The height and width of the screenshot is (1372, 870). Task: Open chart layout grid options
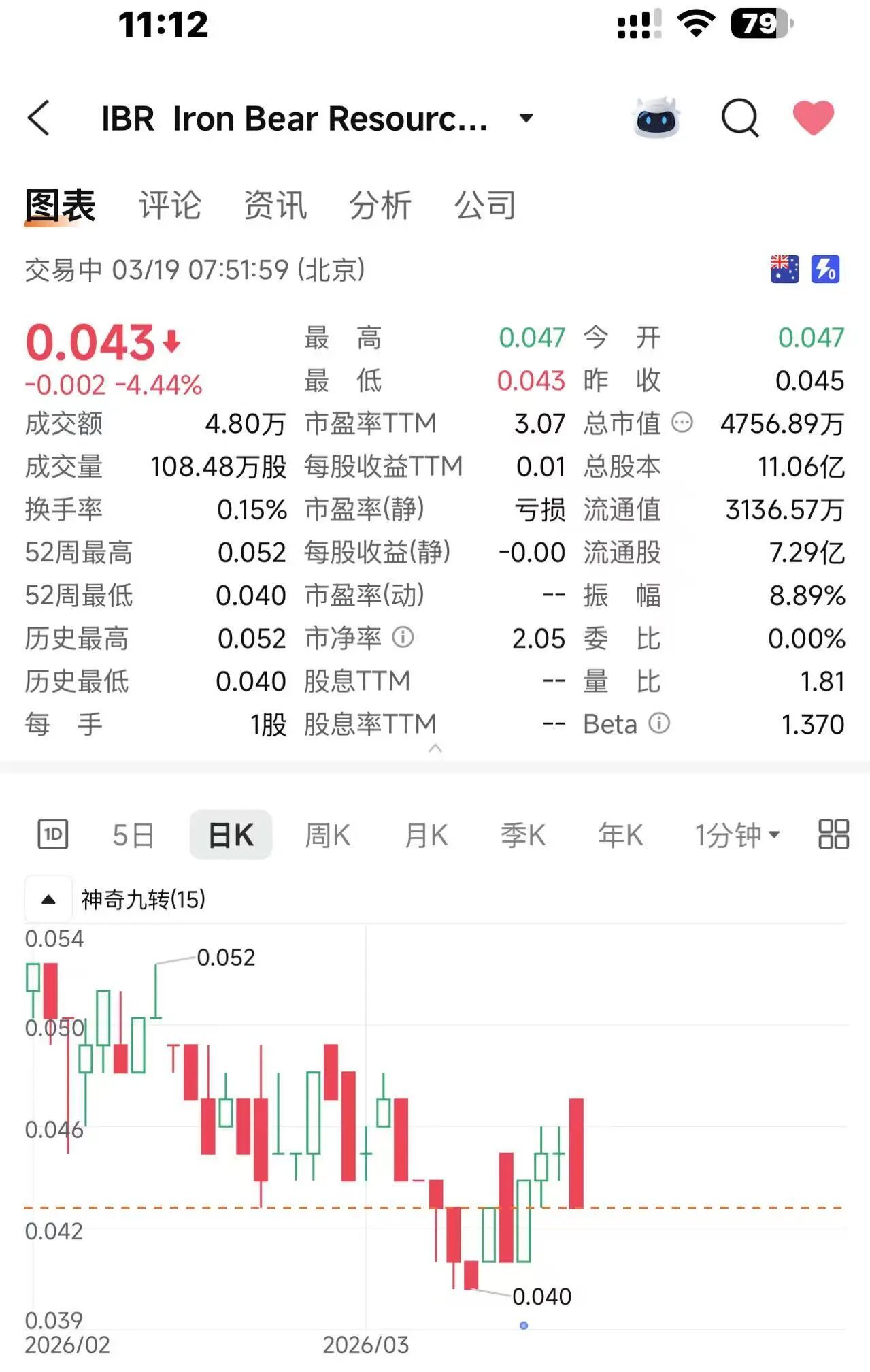click(x=833, y=834)
